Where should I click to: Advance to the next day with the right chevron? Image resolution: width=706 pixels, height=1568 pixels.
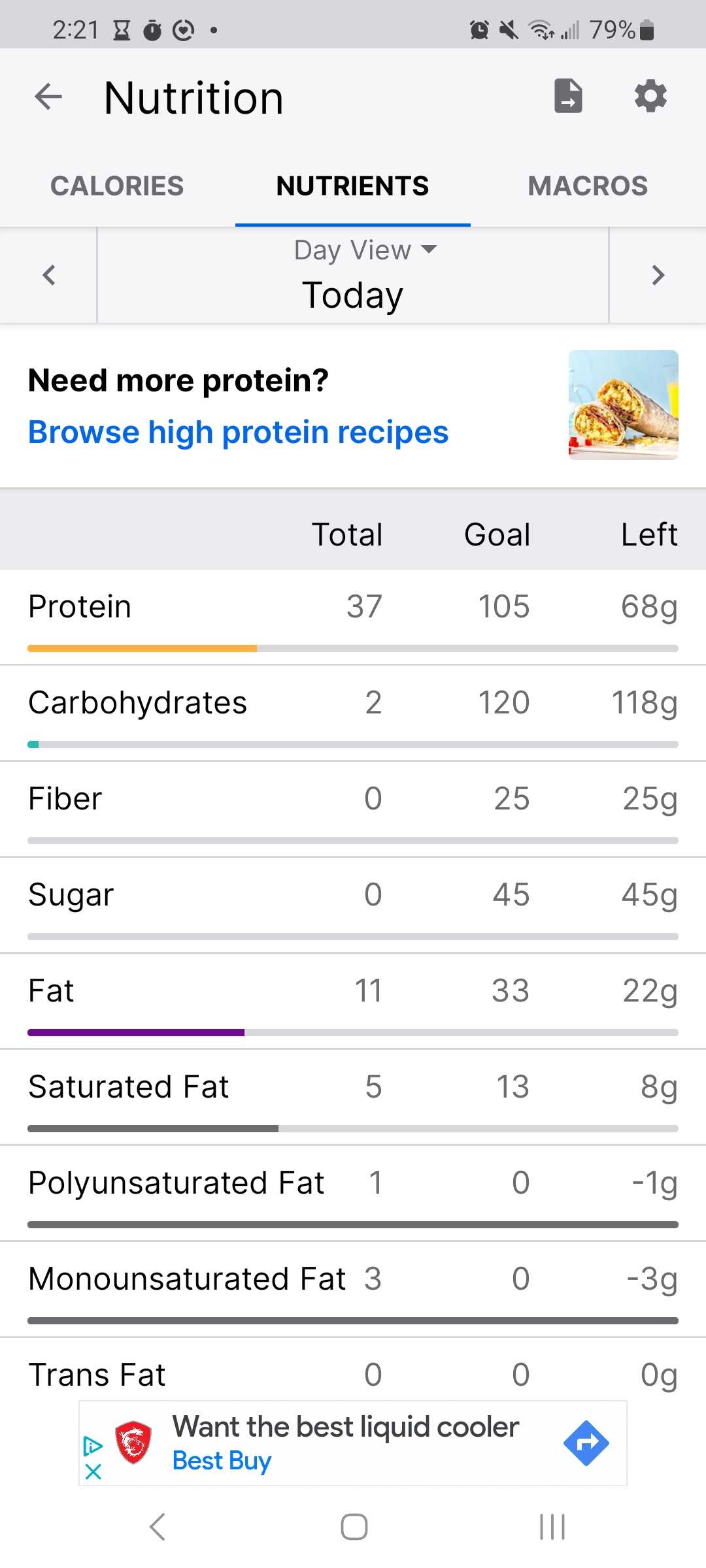pos(658,275)
